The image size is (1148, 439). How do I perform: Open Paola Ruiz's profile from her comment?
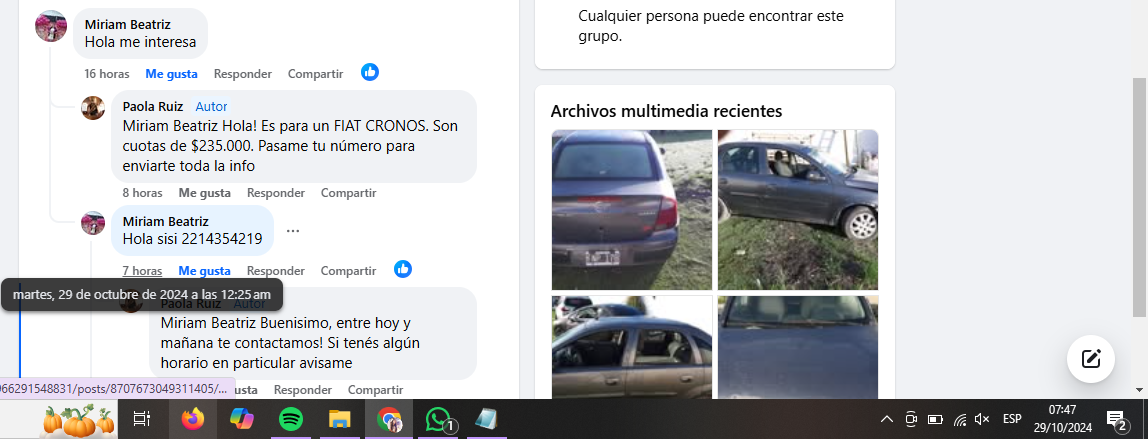[x=151, y=106]
